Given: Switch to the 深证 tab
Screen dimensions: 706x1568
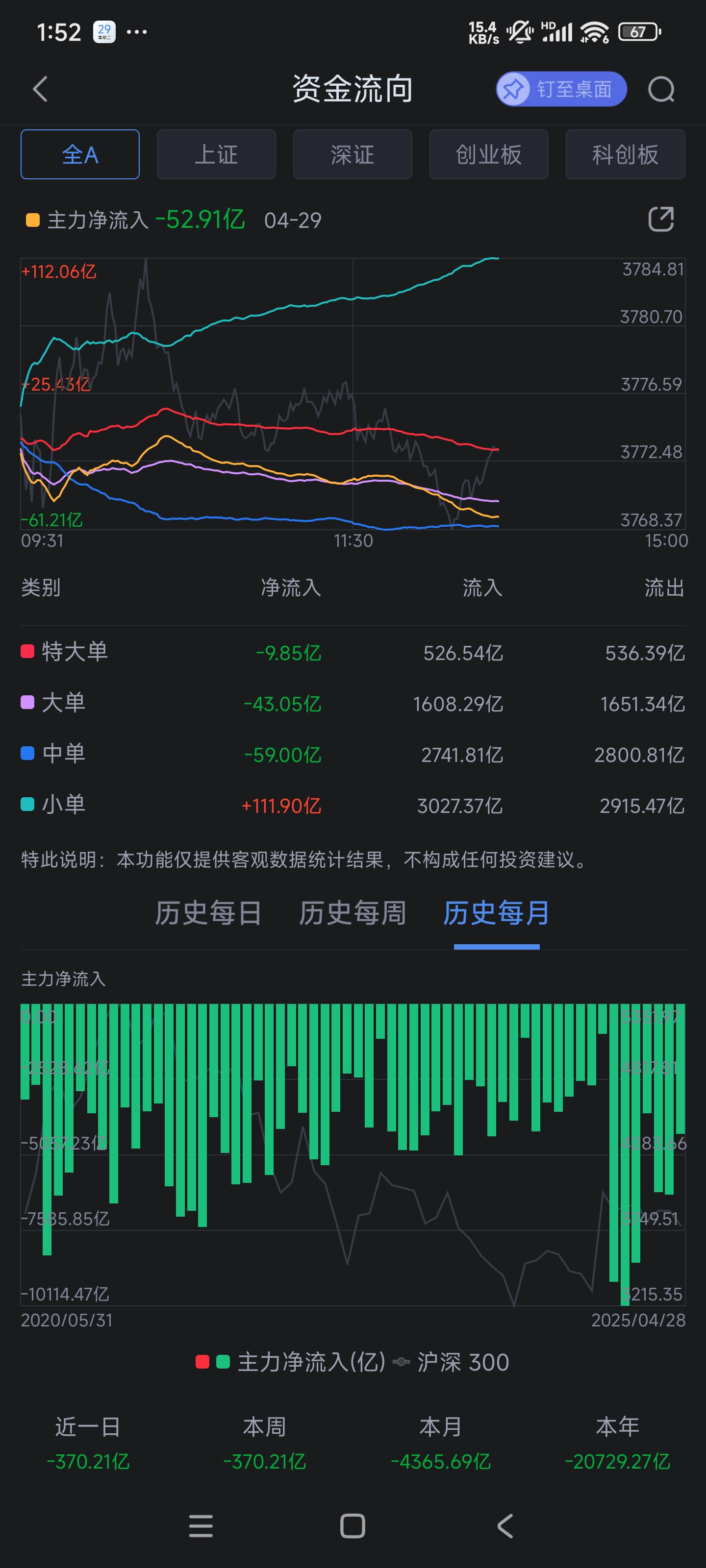Looking at the screenshot, I should pos(352,155).
